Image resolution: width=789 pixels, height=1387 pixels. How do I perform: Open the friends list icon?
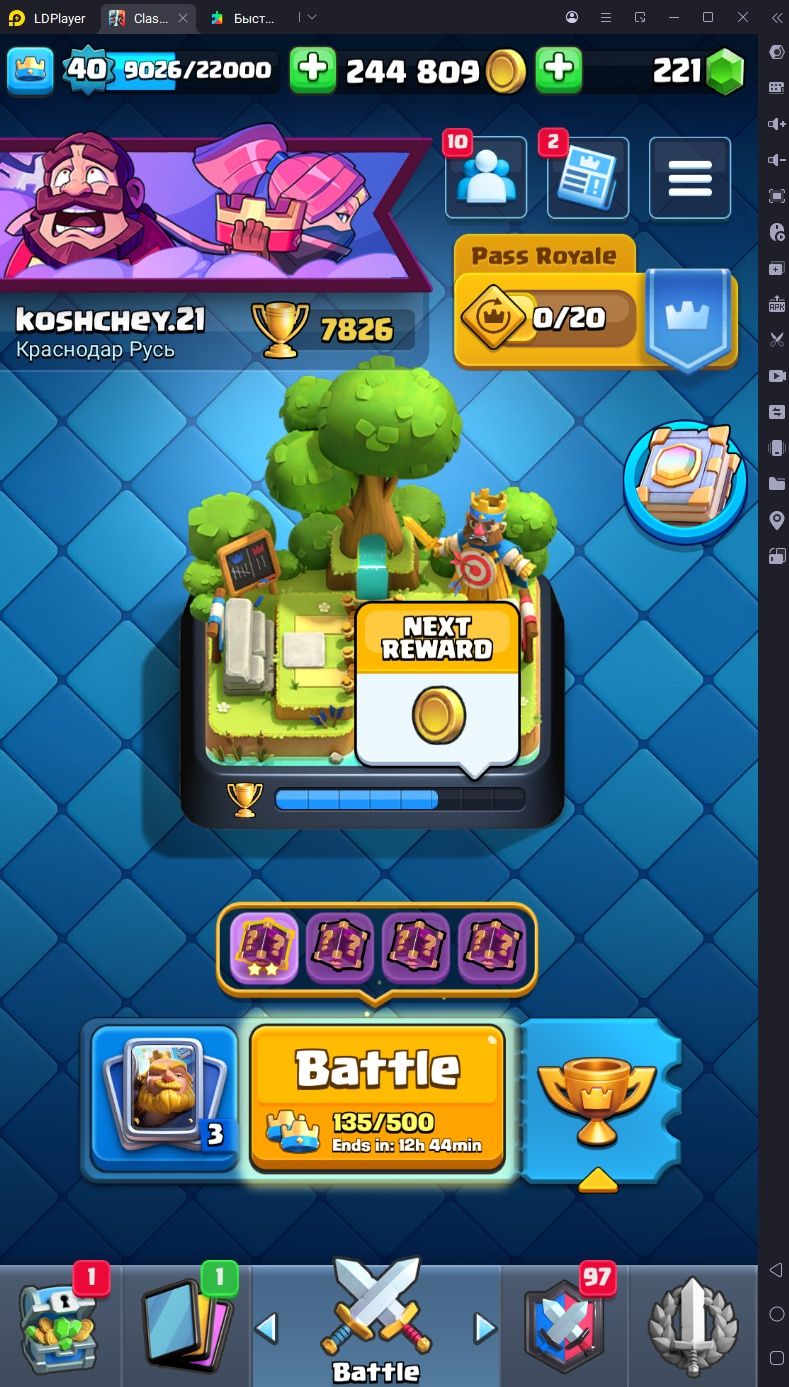[486, 178]
